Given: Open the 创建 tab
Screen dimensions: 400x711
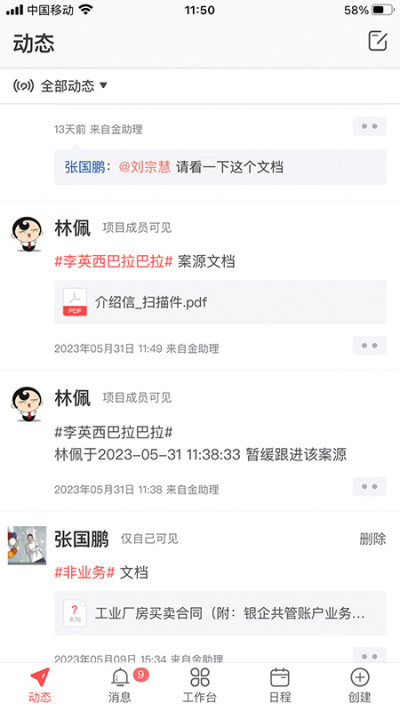Looking at the screenshot, I should coord(360,686).
